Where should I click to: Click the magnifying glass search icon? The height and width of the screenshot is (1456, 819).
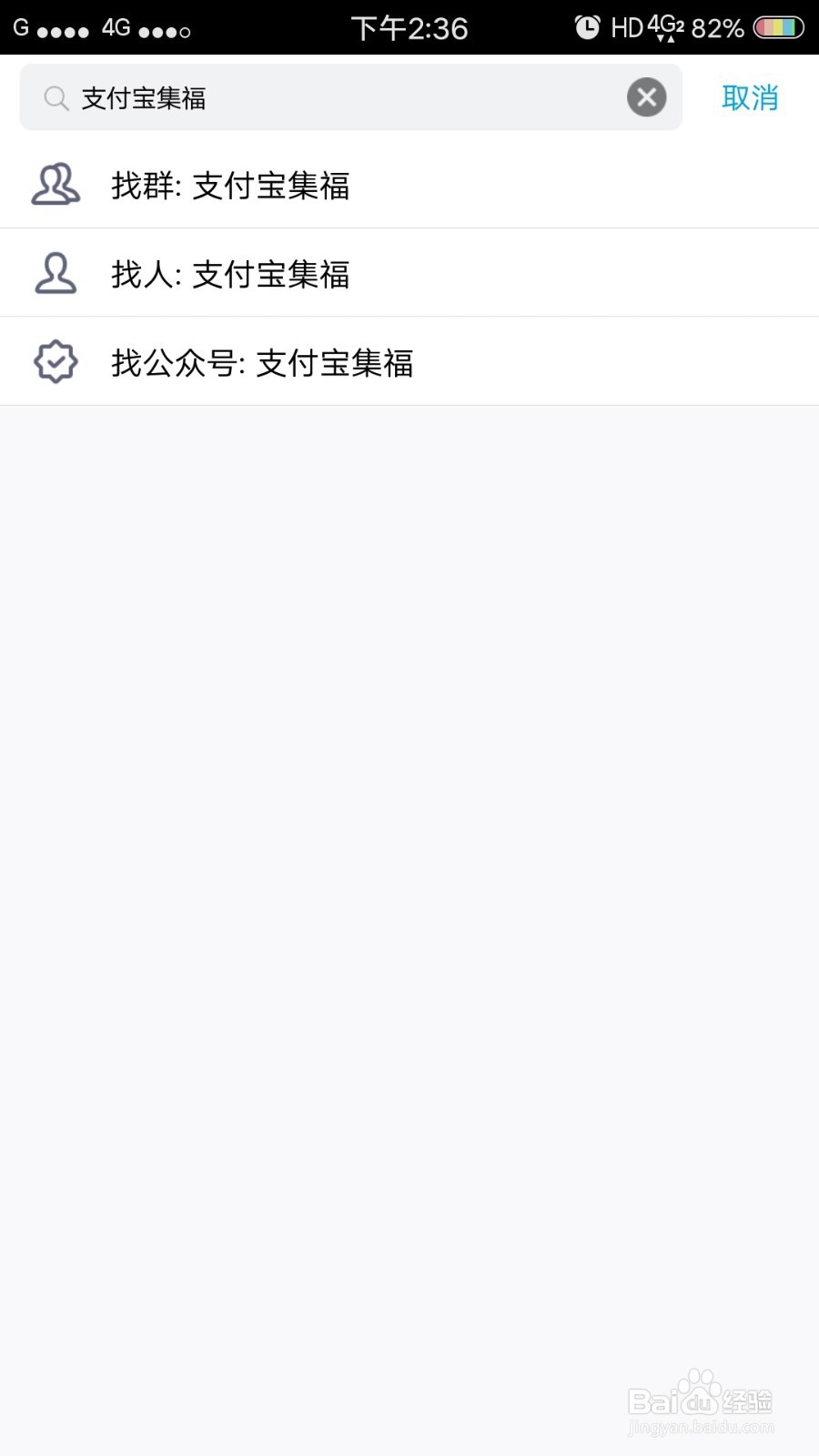56,97
